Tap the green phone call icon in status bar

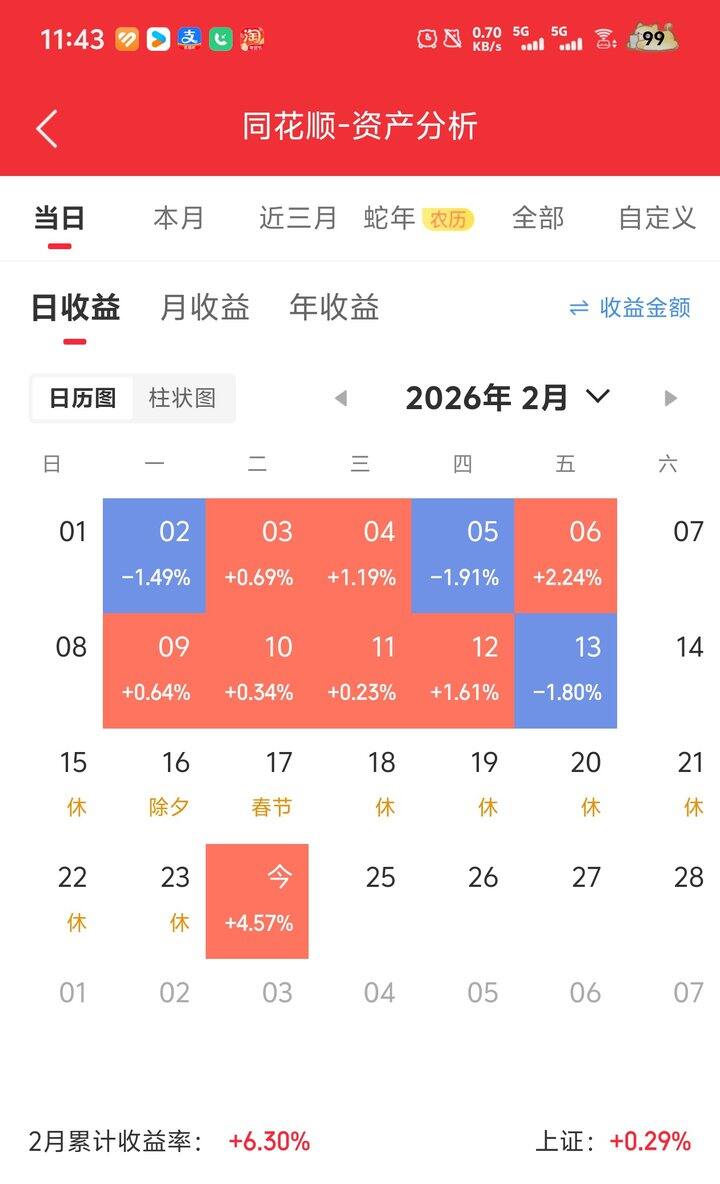click(x=219, y=40)
